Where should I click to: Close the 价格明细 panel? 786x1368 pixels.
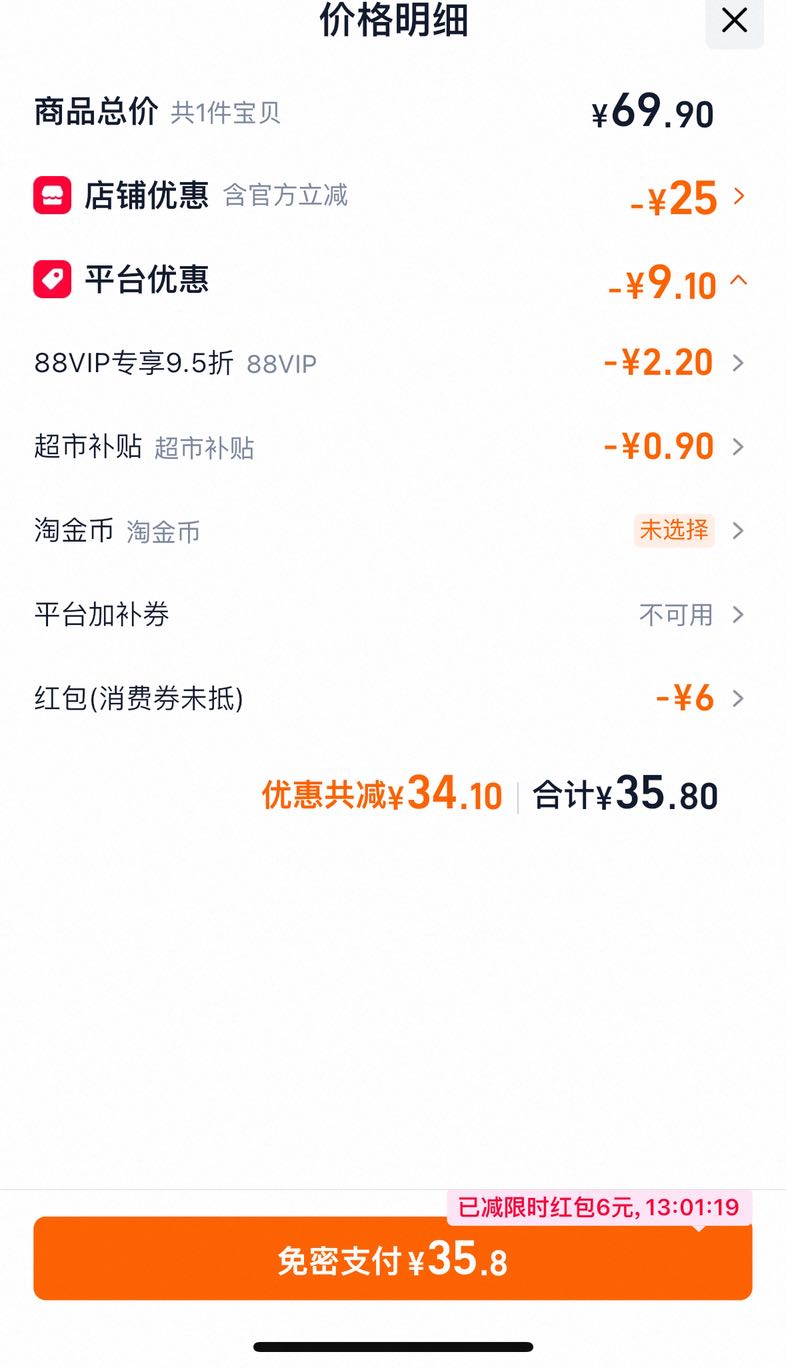click(734, 20)
